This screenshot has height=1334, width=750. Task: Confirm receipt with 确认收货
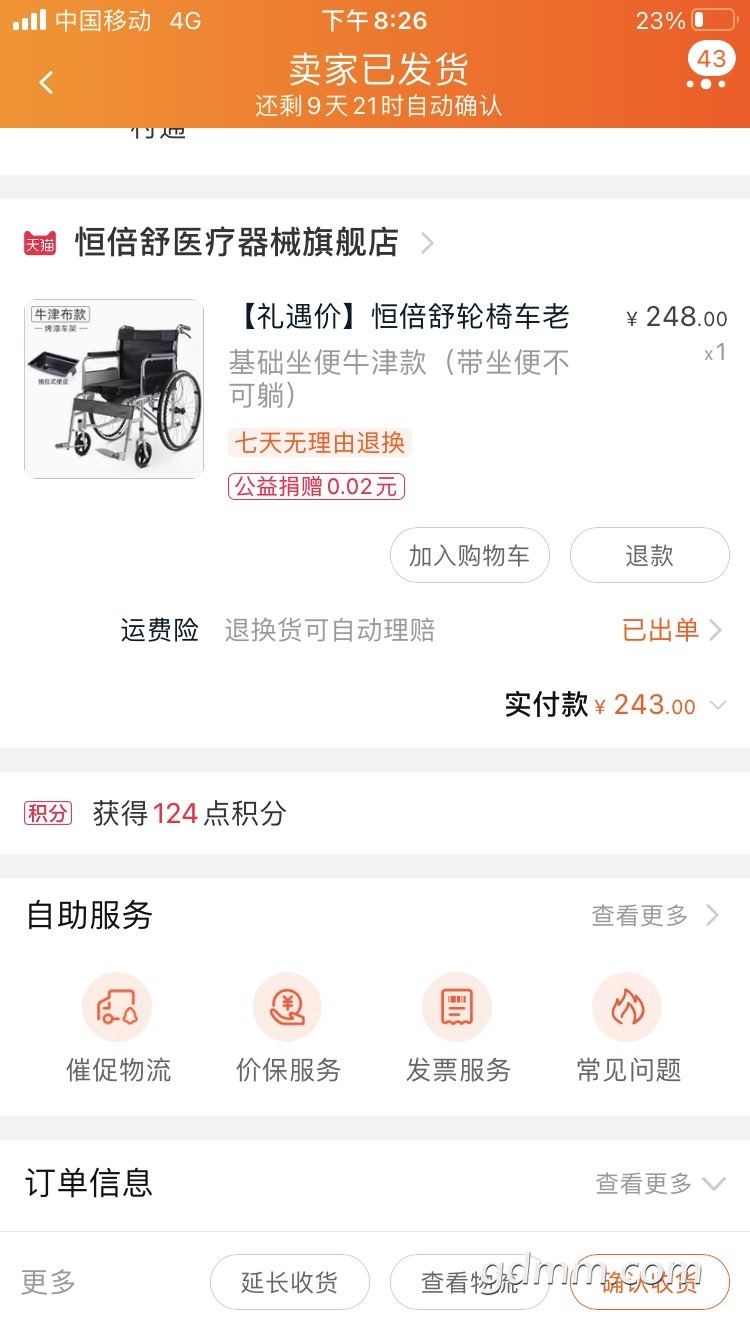click(x=649, y=1282)
